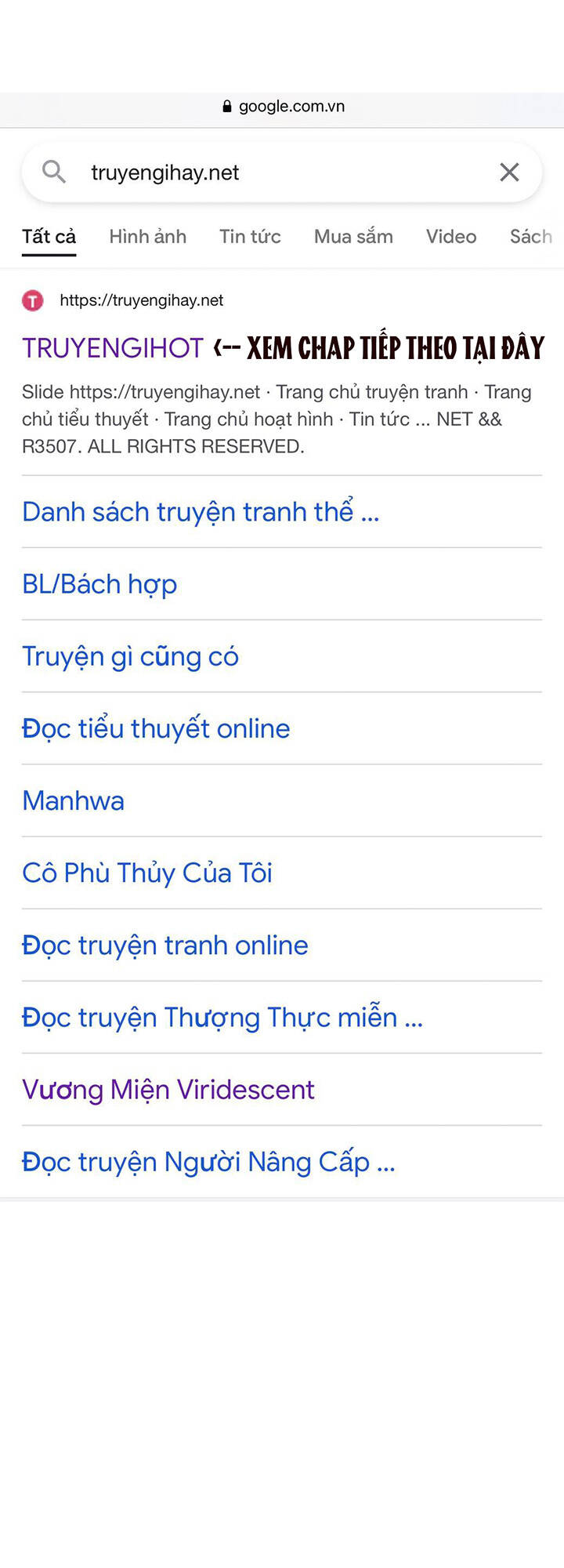Open the BL/Bách hợp sitelink
Image resolution: width=564 pixels, height=1568 pixels.
pyautogui.click(x=99, y=584)
